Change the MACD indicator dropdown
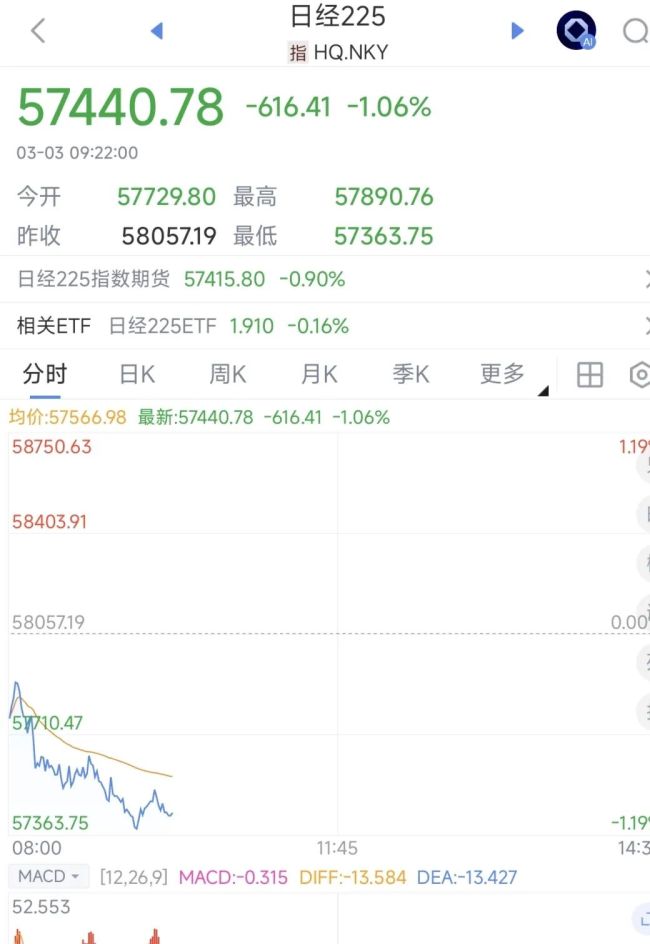This screenshot has width=650, height=944. 49,877
